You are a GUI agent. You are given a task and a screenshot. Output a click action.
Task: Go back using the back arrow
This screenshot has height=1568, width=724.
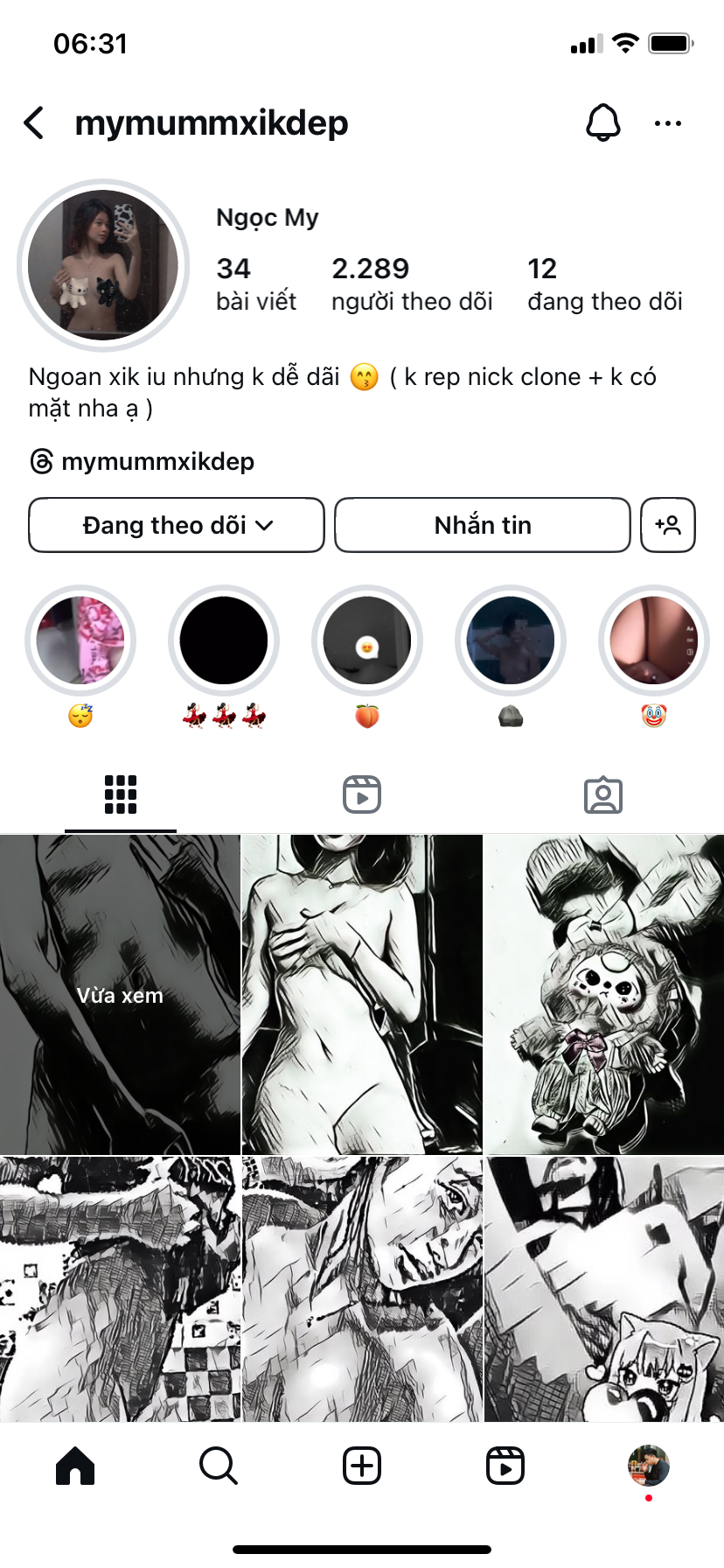[x=35, y=123]
